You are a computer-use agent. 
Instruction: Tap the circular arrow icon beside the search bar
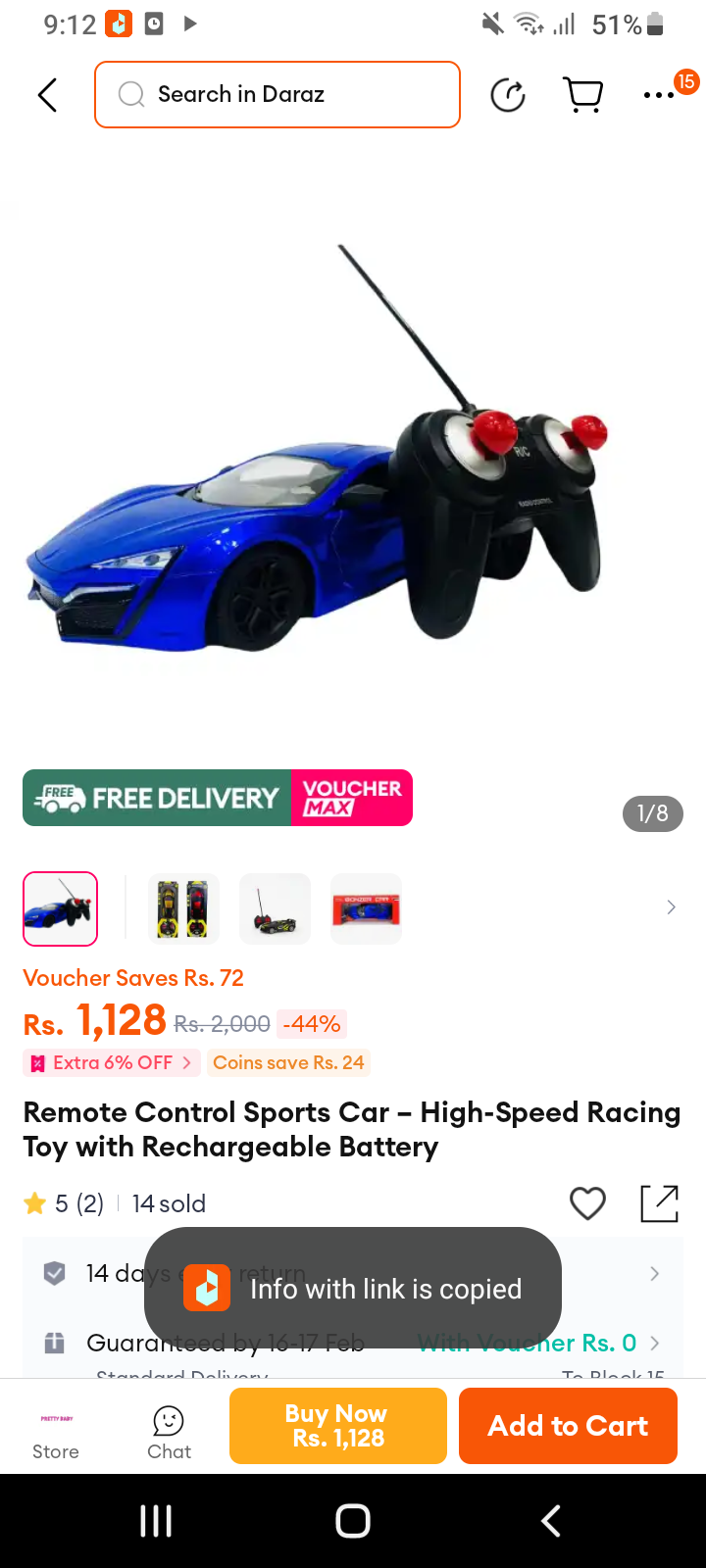(x=508, y=95)
